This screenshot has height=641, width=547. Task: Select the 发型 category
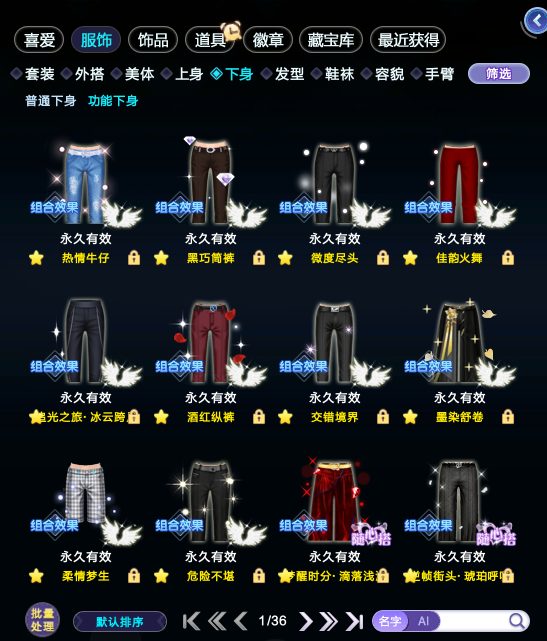tap(282, 74)
